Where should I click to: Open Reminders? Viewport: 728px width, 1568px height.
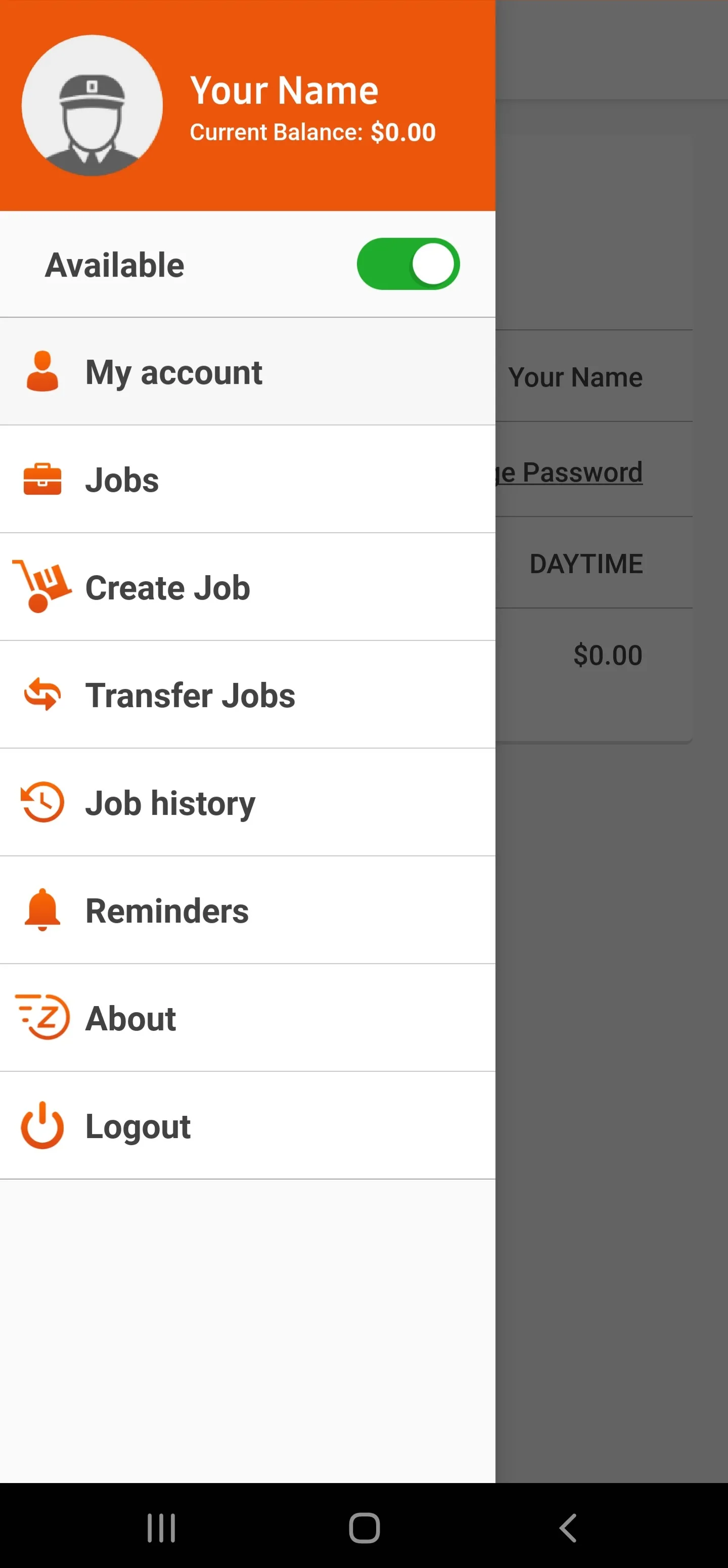pos(248,910)
